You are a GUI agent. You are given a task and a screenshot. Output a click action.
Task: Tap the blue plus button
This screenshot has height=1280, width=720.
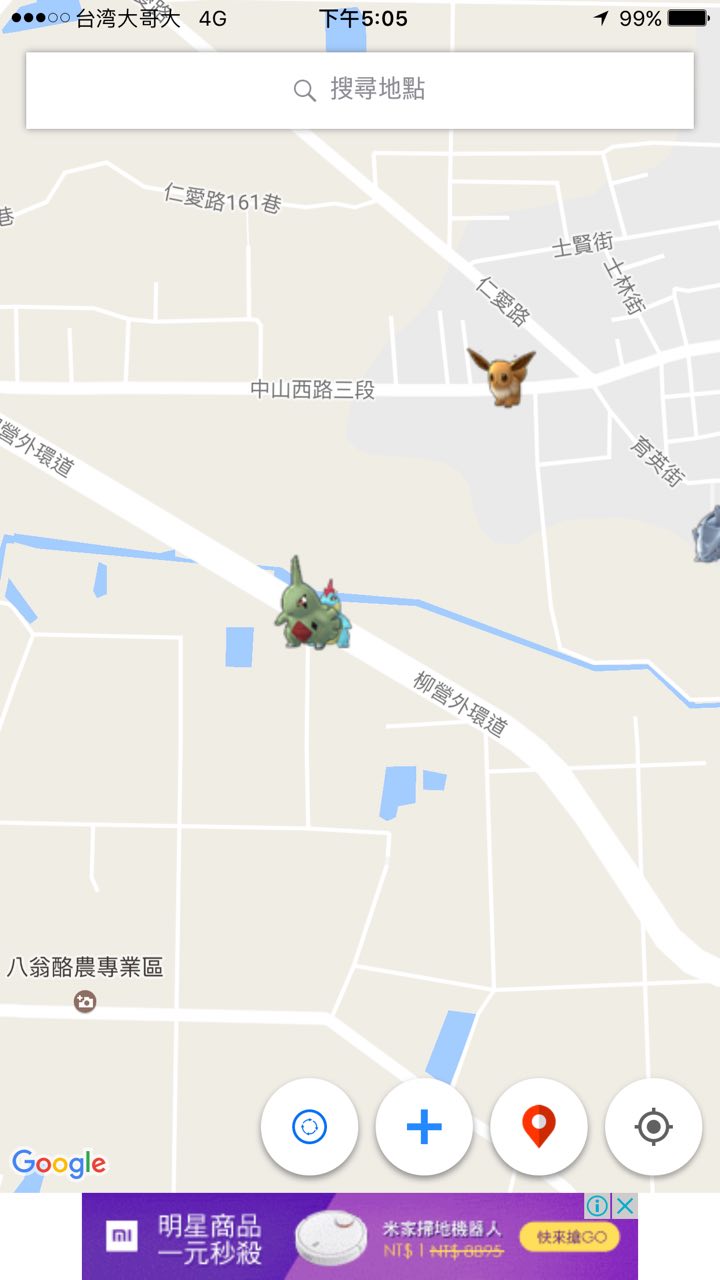point(424,1127)
